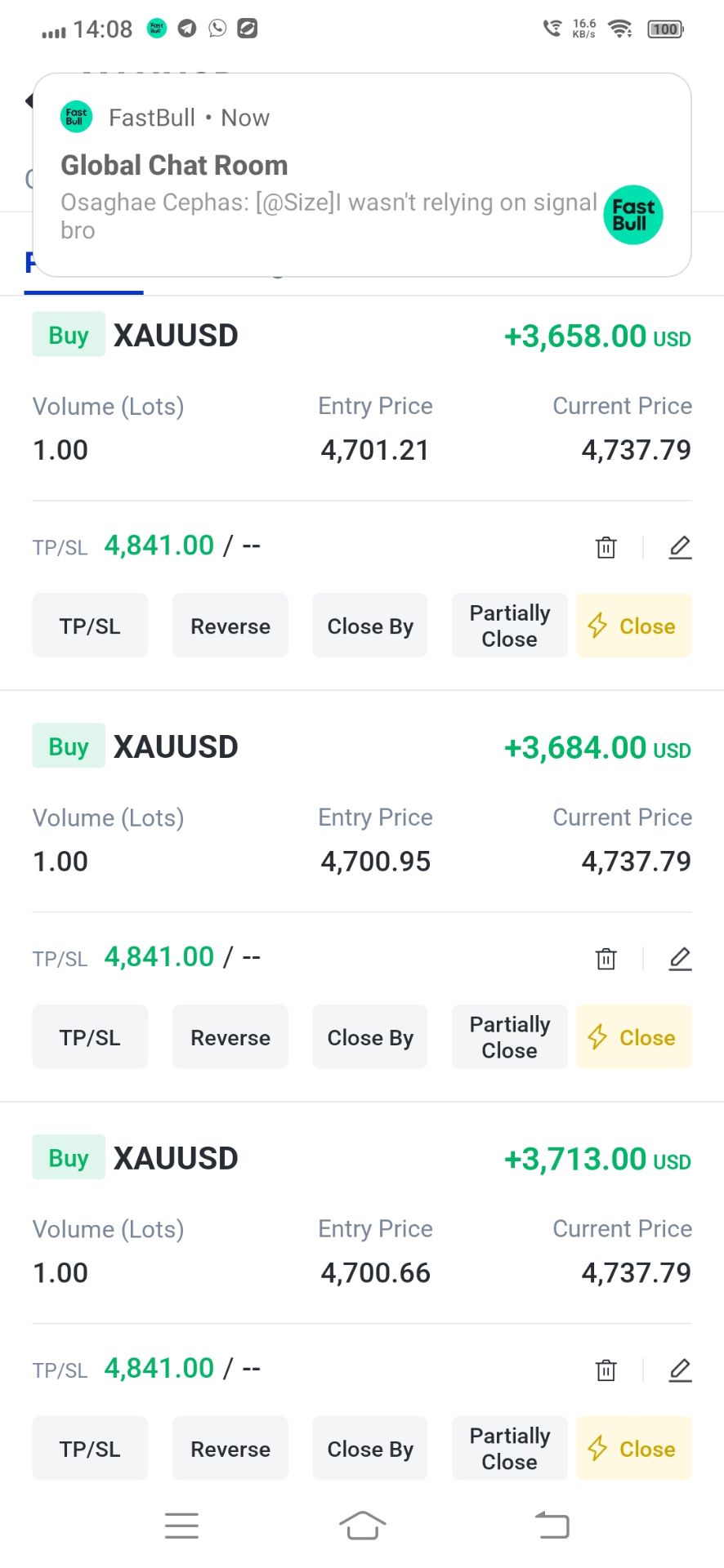Edit TP/SL of the +3,658.00 USD position

pos(680,547)
